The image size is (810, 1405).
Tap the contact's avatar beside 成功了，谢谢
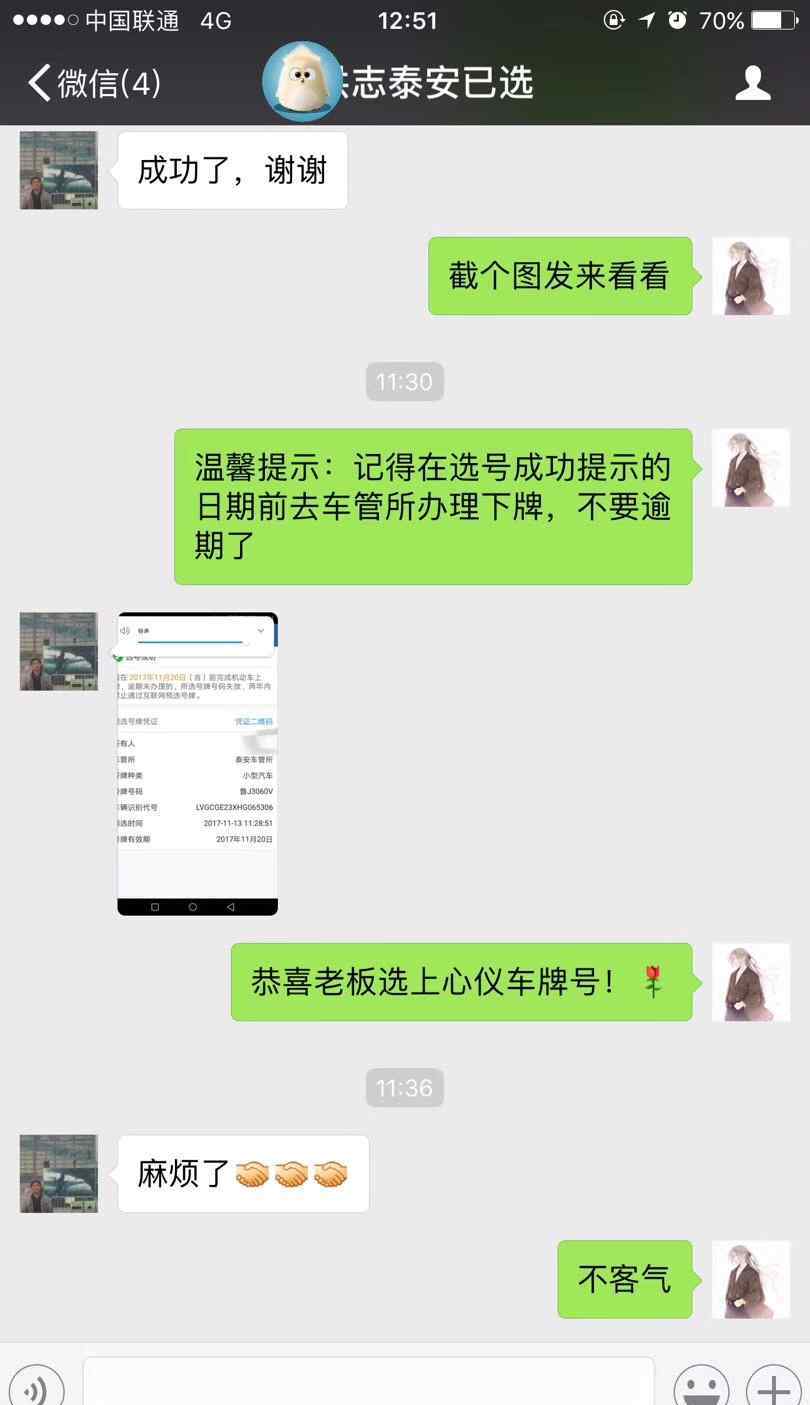pyautogui.click(x=59, y=170)
